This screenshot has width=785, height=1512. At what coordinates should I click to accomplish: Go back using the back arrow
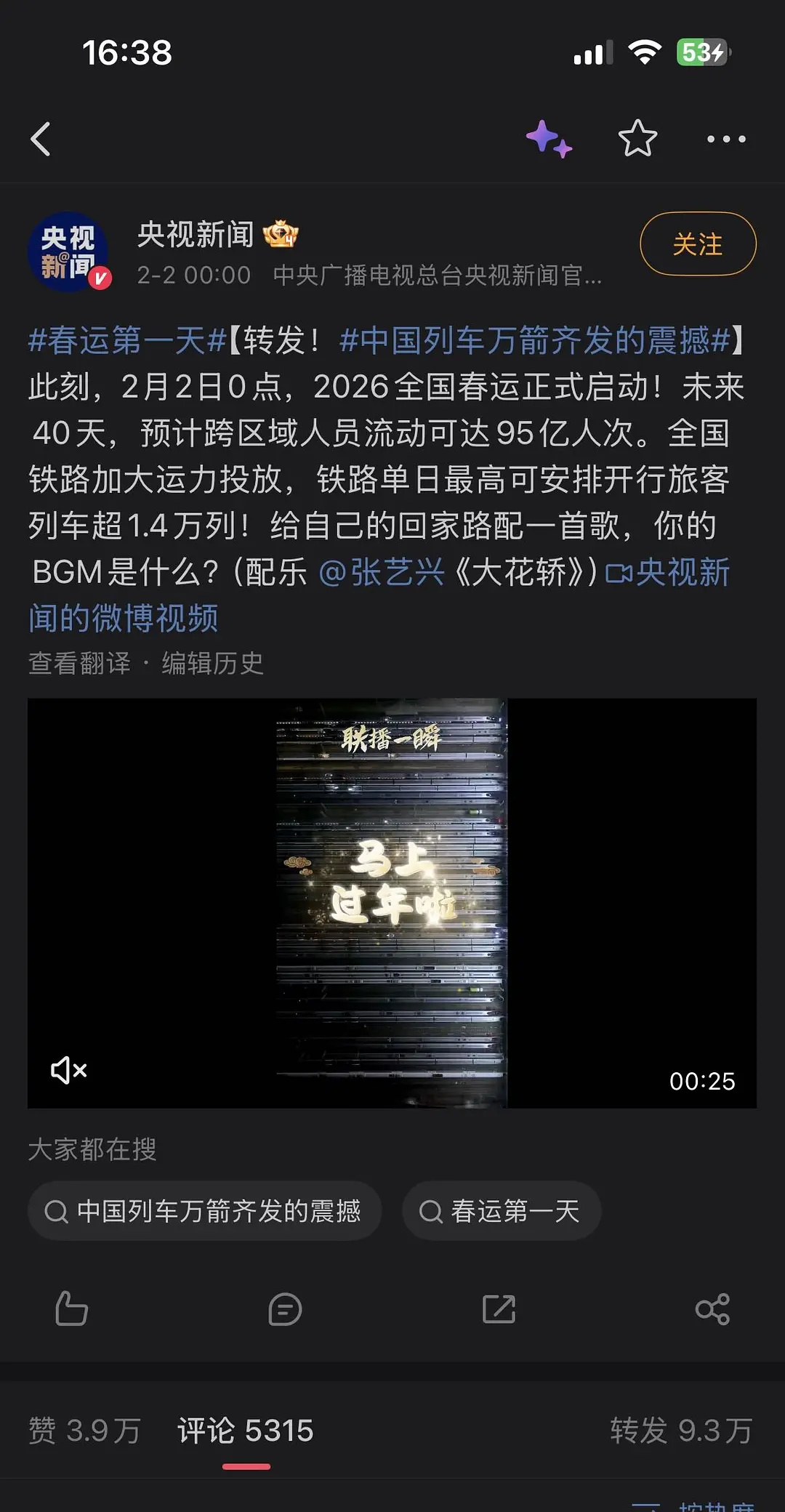tap(41, 139)
